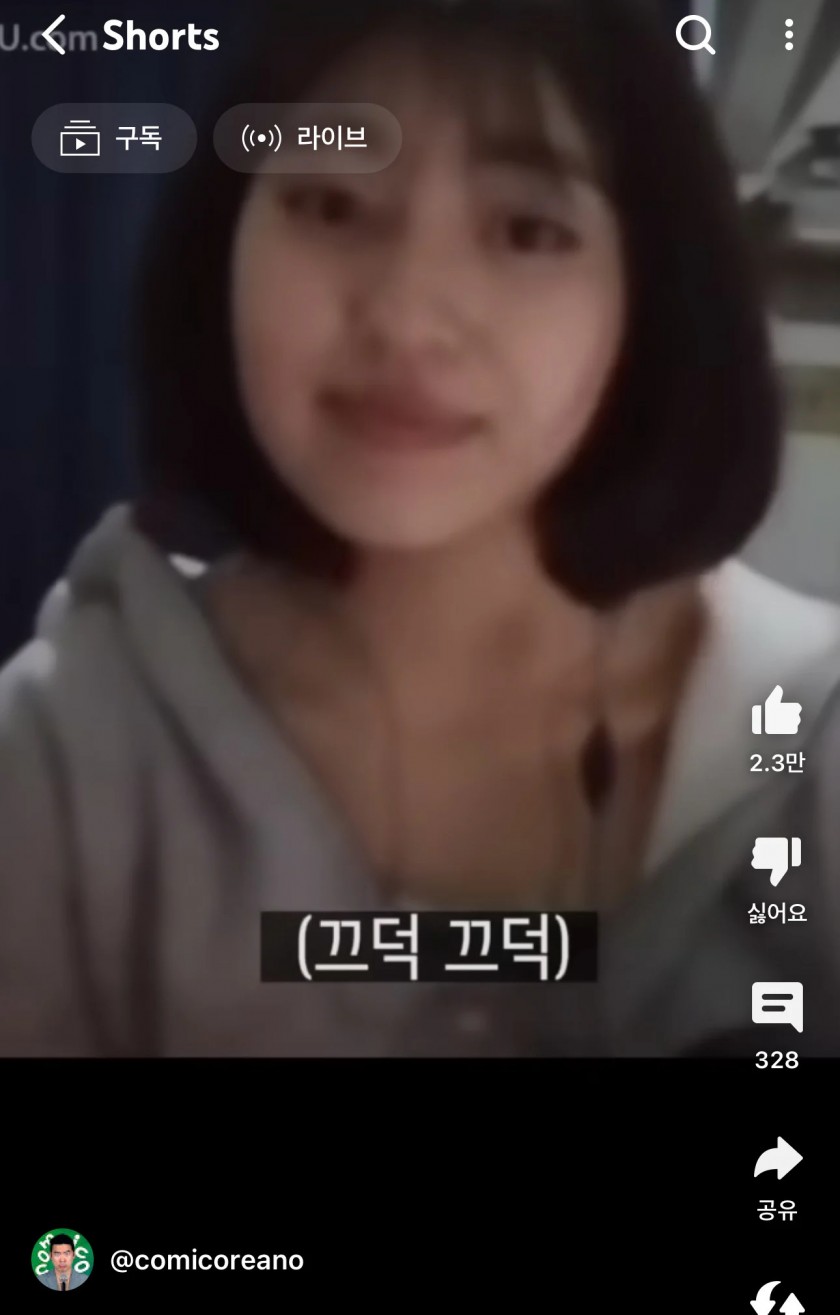The image size is (840, 1315).
Task: Select the 라이브 chip
Action: click(307, 138)
